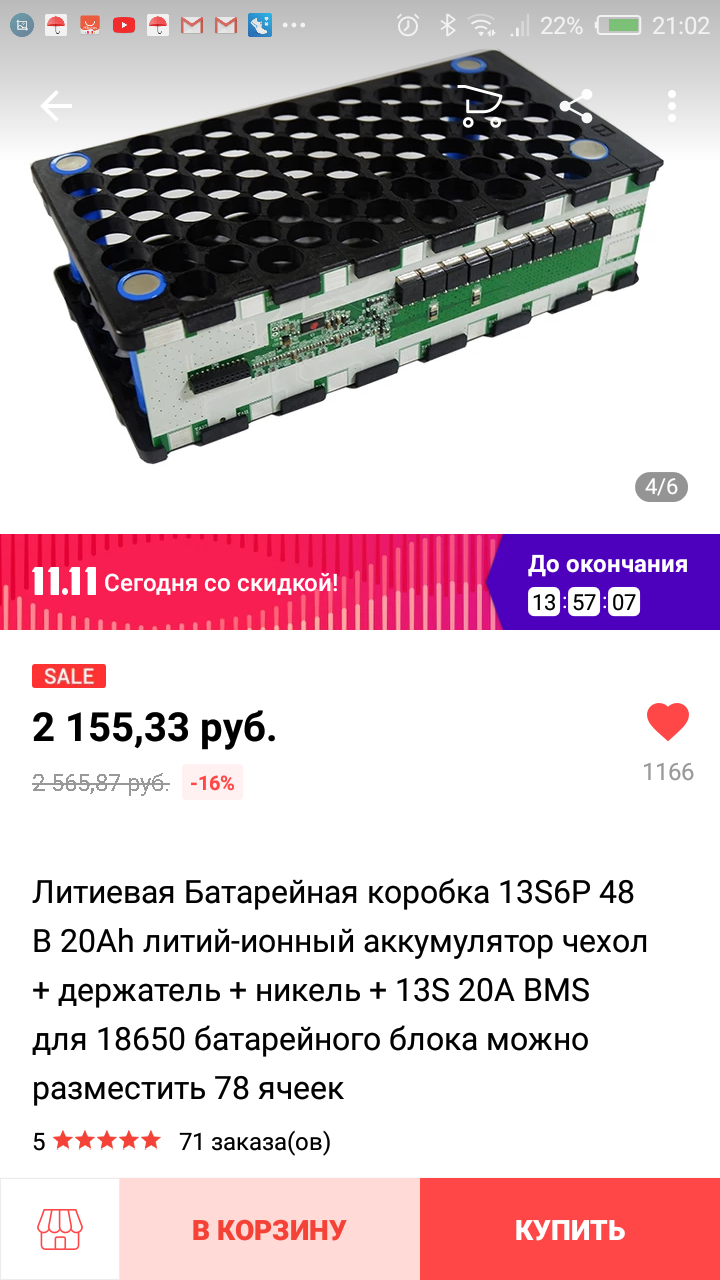This screenshot has width=720, height=1280.
Task: Share this product
Action: click(x=576, y=106)
